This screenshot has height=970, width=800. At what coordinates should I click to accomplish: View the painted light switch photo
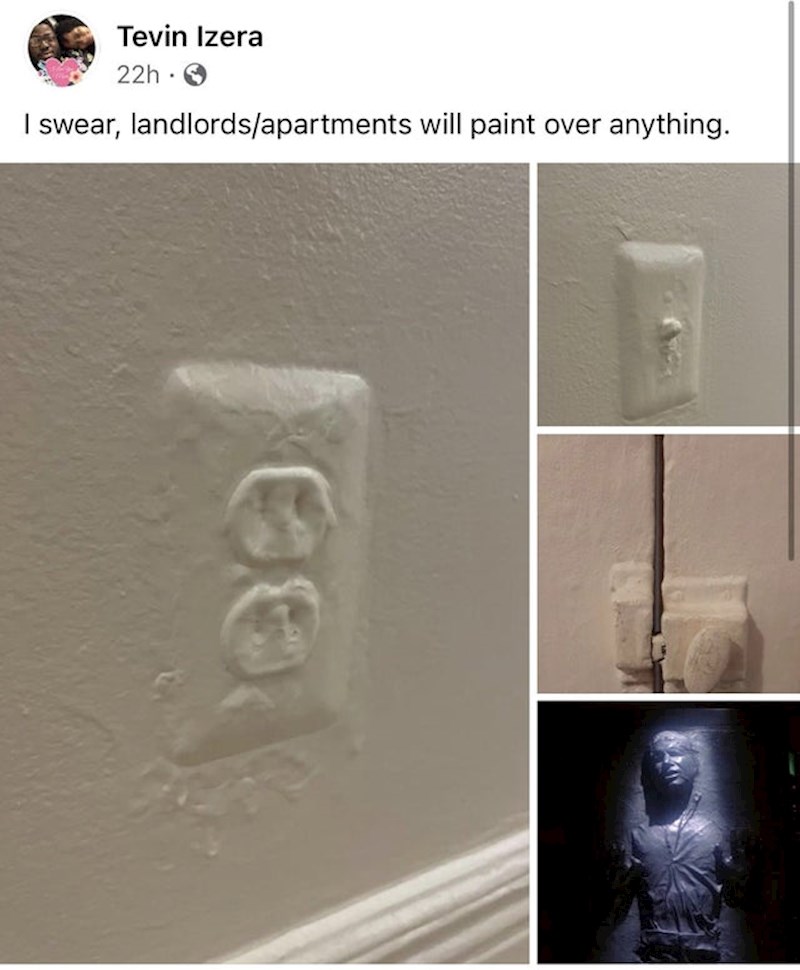[662, 295]
